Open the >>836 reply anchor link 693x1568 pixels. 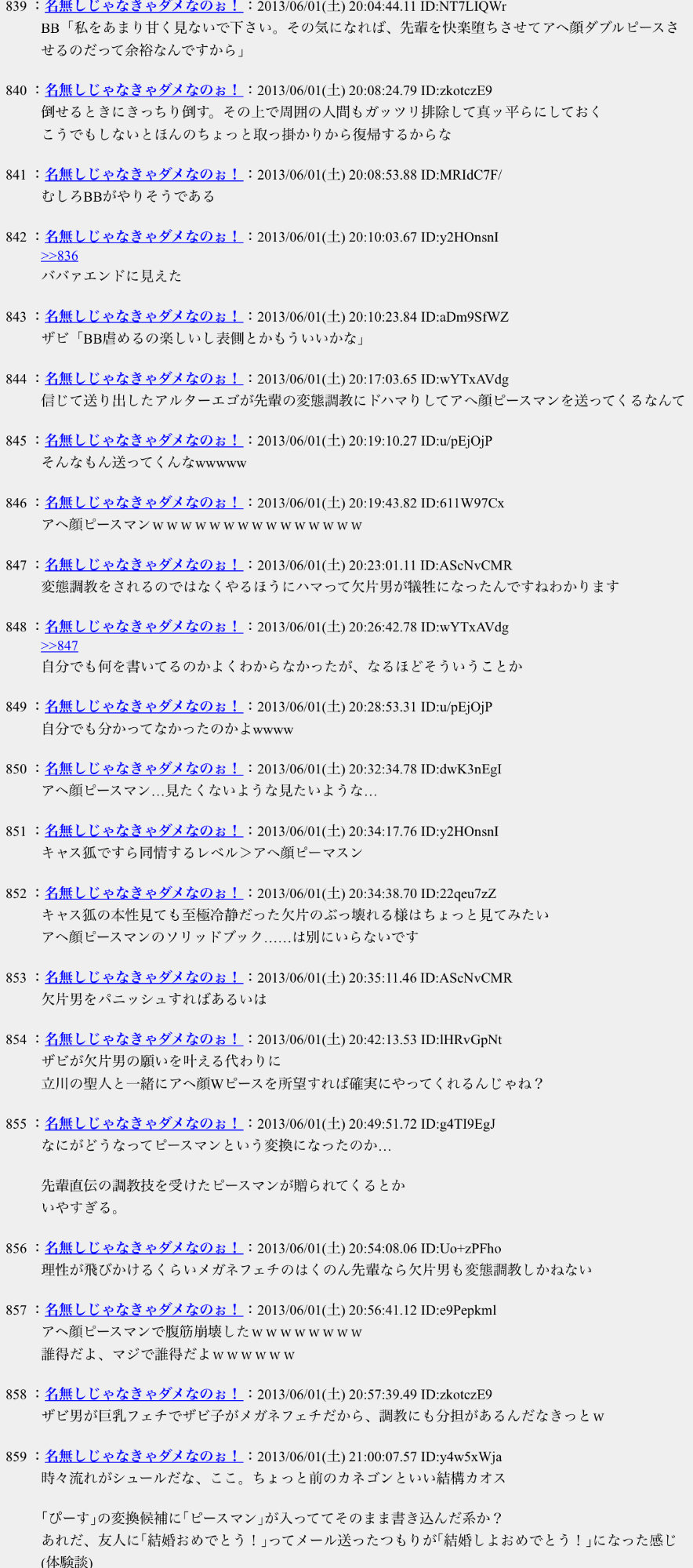point(60,256)
